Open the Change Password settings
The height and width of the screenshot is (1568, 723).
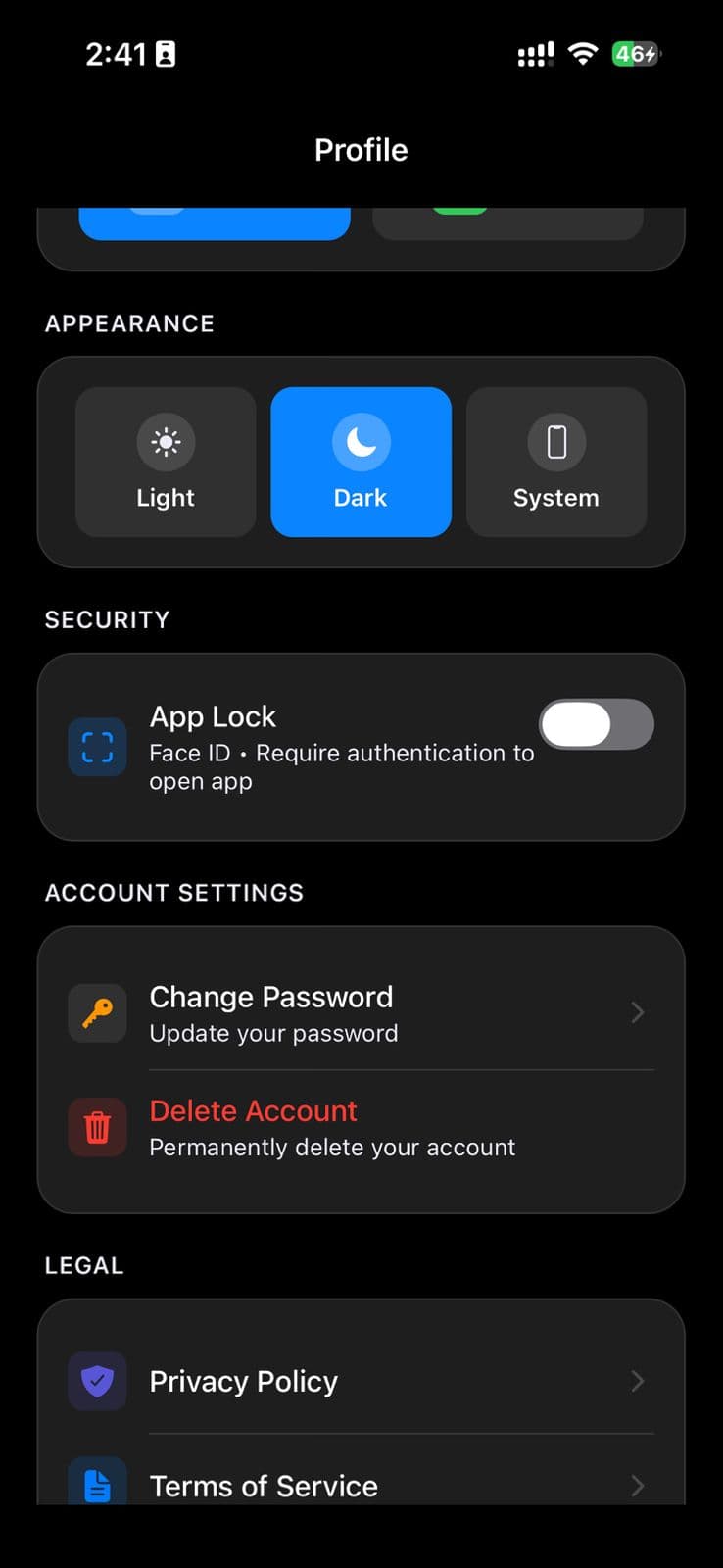(x=271, y=997)
